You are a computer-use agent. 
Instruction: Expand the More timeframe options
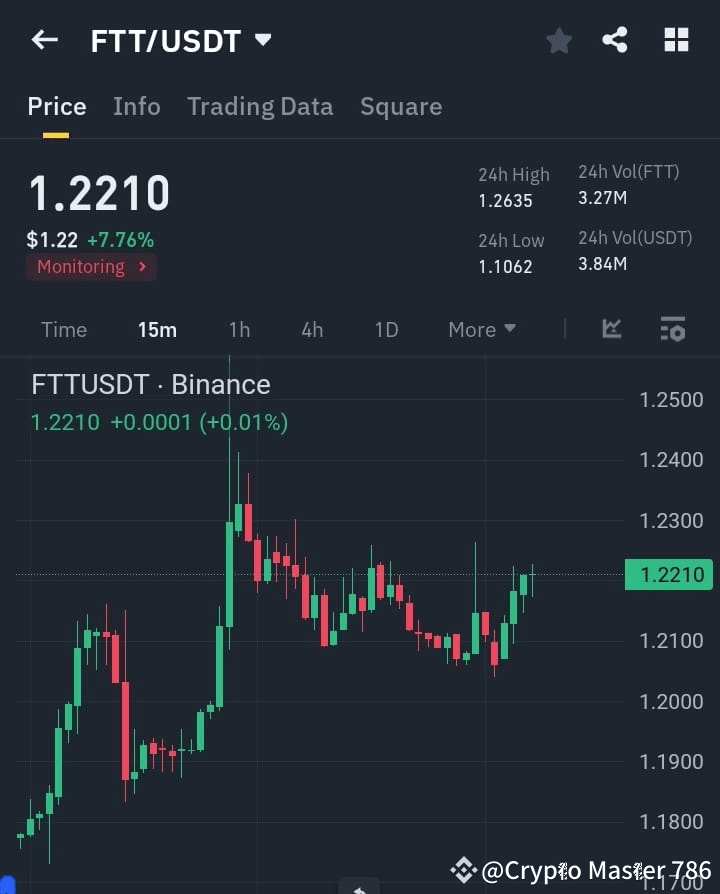pos(481,329)
